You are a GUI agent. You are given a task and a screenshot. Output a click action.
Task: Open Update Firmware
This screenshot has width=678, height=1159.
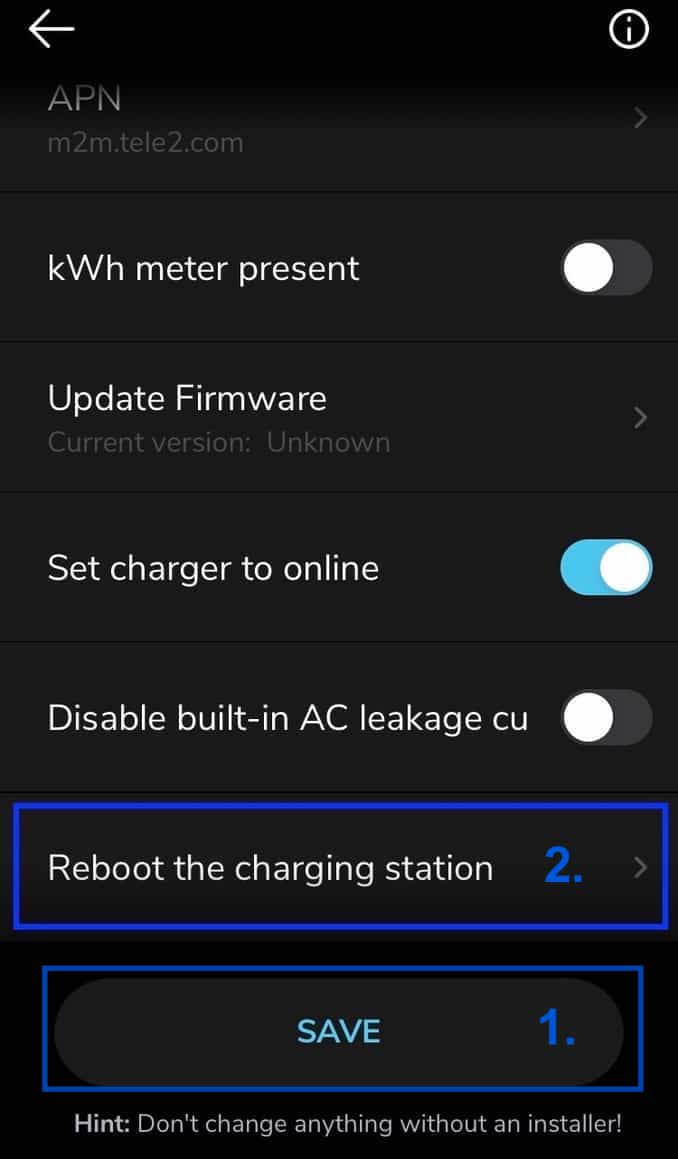click(x=339, y=417)
